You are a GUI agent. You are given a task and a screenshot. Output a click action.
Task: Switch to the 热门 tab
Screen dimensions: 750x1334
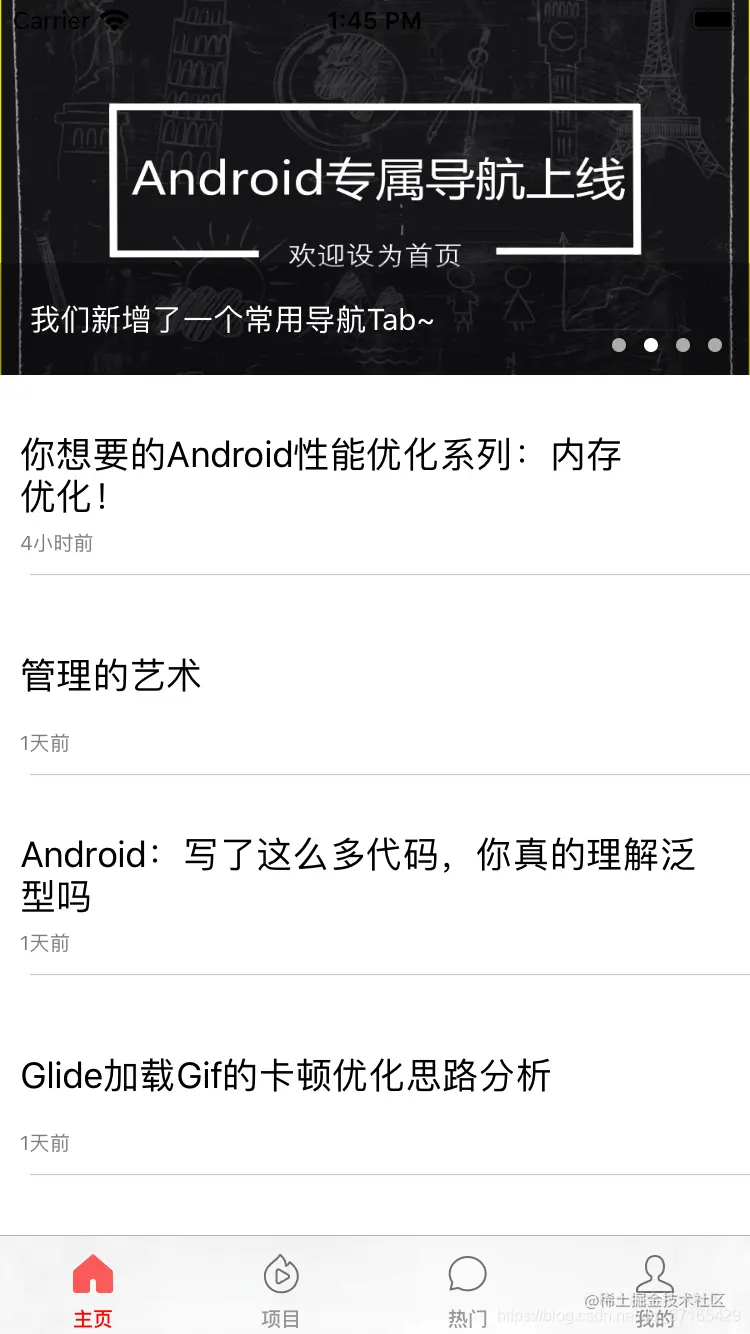(x=467, y=1290)
